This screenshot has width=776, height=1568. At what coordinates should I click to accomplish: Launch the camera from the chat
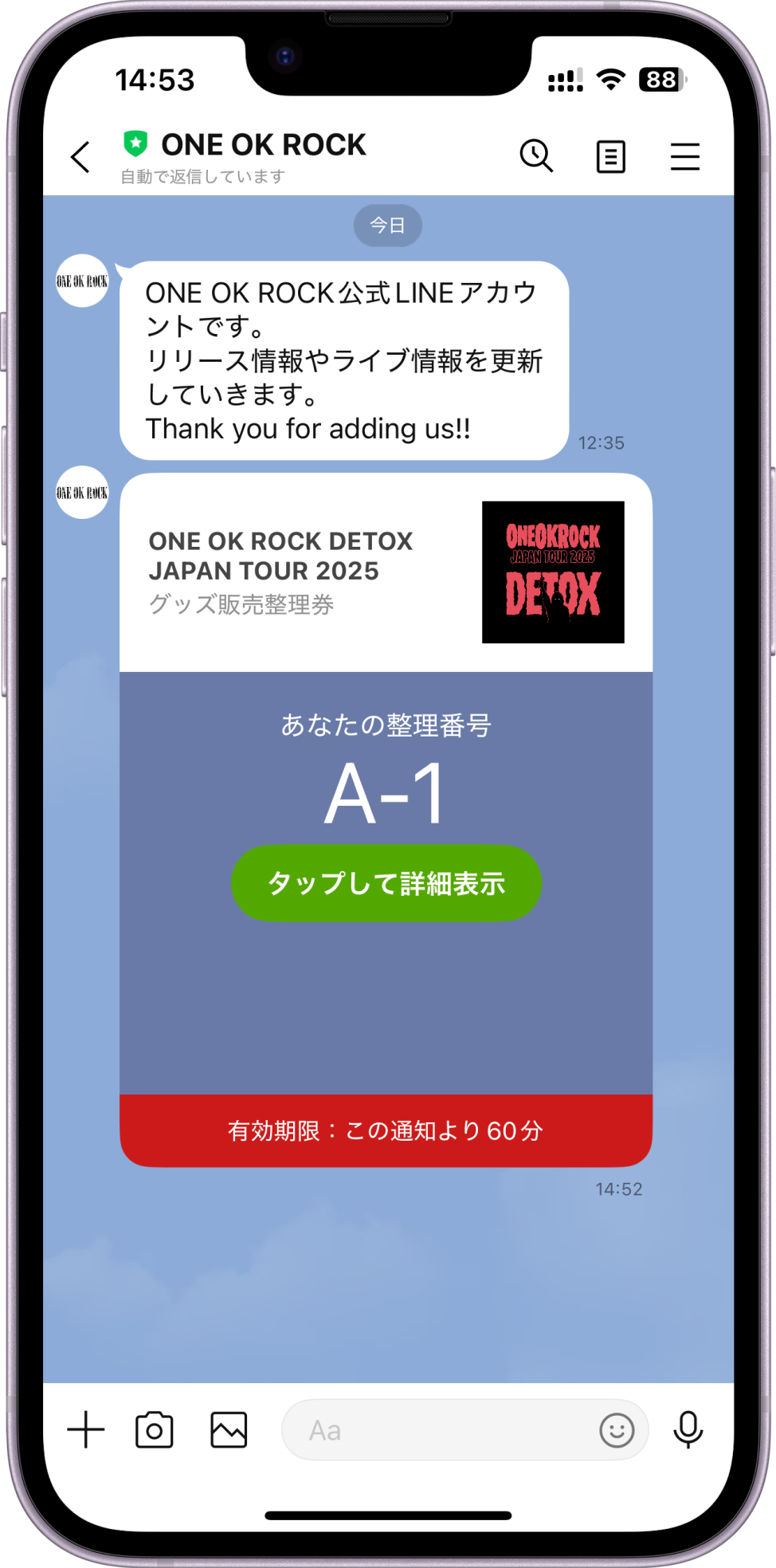[x=155, y=1429]
